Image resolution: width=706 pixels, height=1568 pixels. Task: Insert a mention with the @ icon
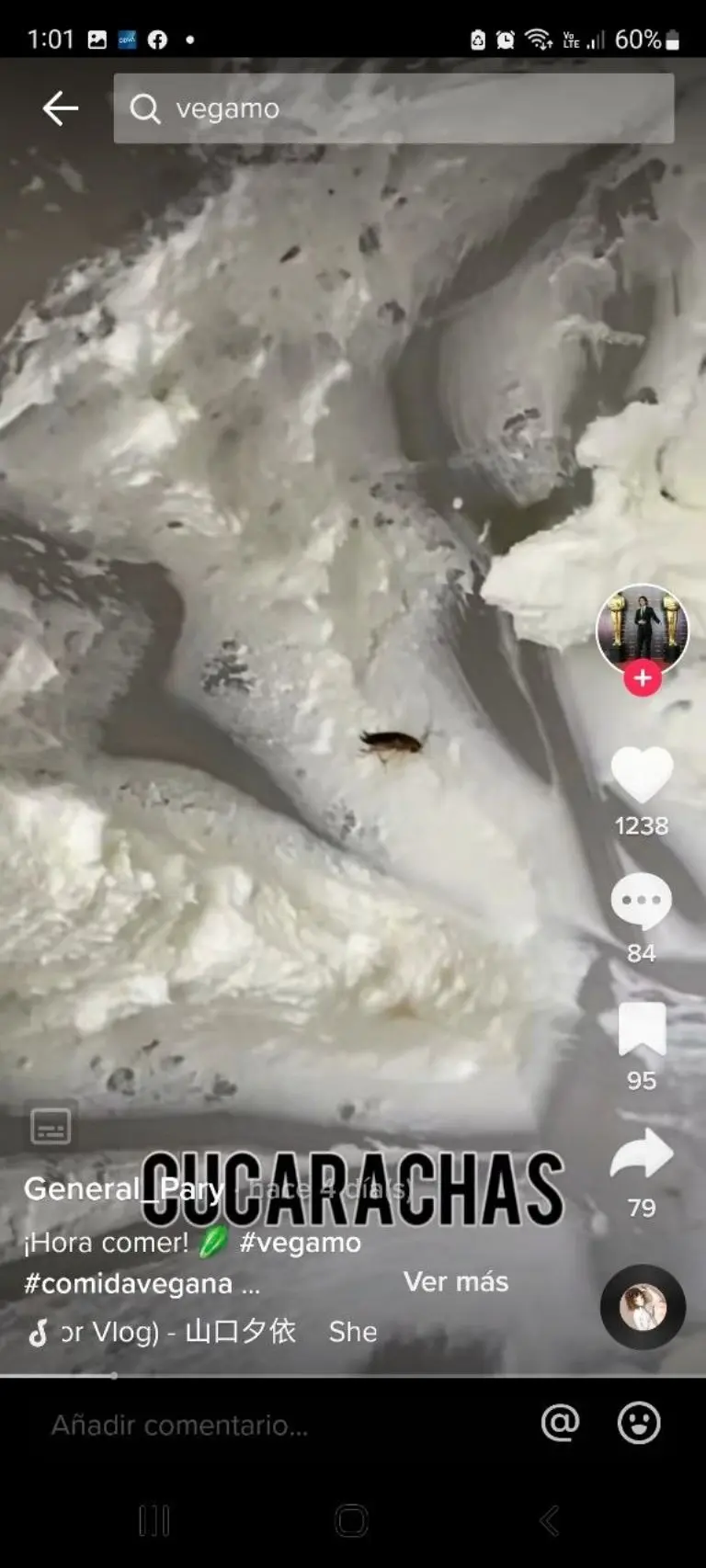pos(560,1423)
